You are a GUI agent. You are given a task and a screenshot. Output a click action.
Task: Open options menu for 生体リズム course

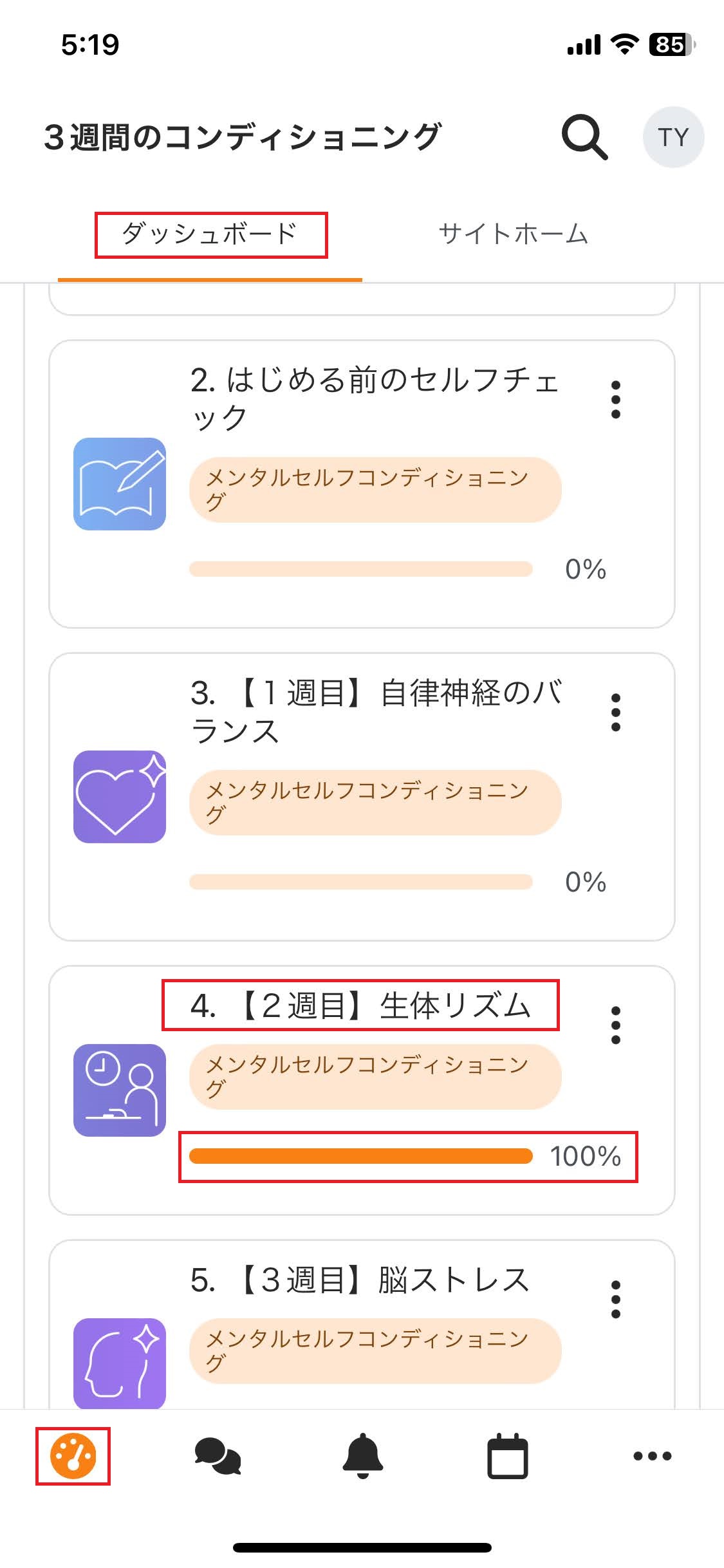point(616,1025)
